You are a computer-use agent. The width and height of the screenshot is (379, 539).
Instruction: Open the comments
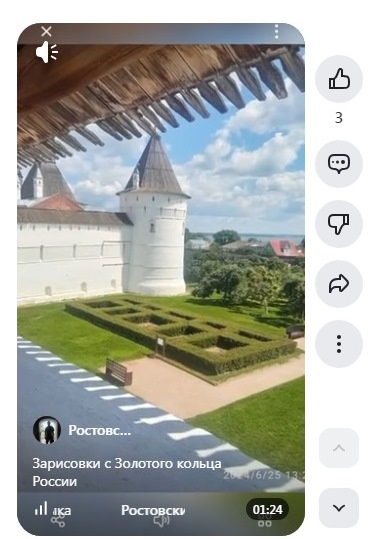[339, 164]
